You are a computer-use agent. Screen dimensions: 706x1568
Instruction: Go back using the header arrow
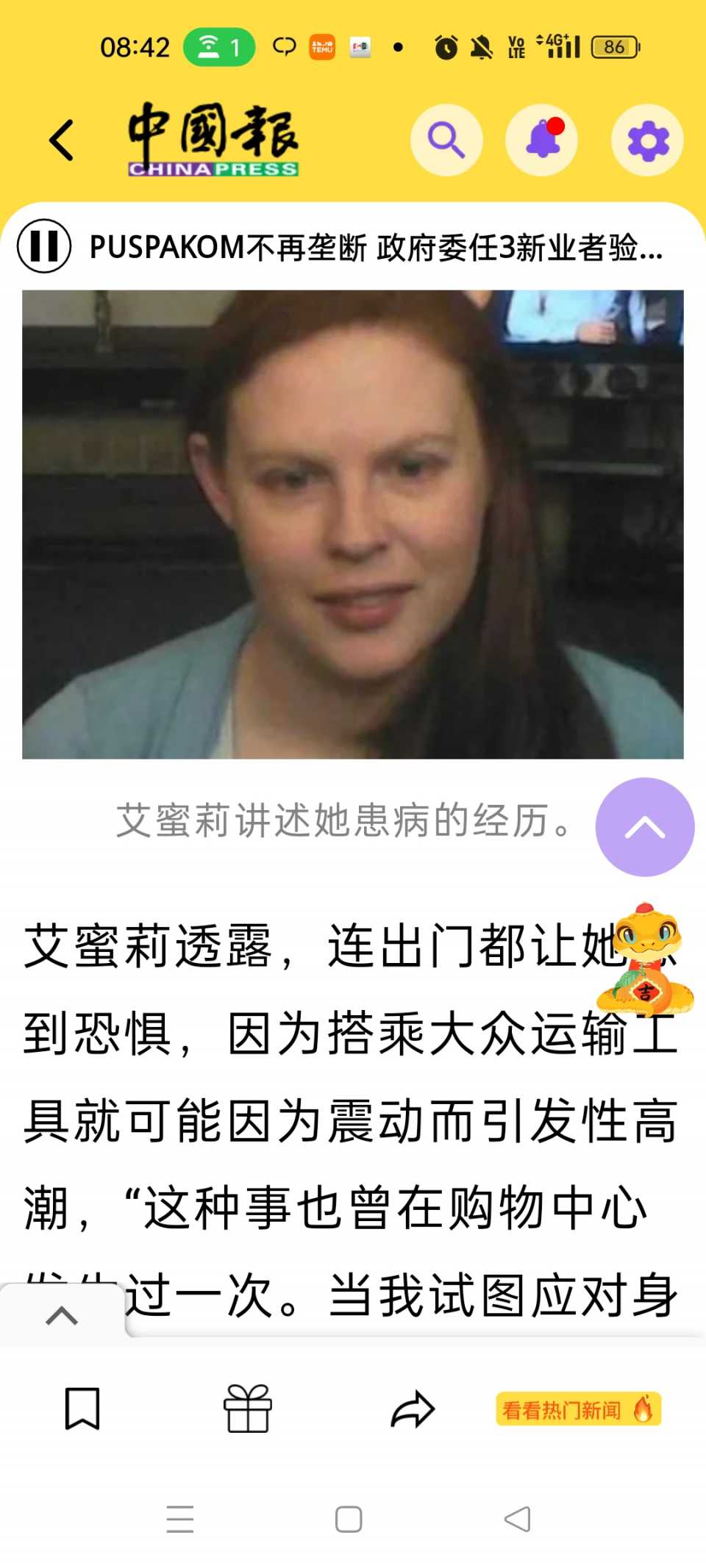click(x=62, y=140)
